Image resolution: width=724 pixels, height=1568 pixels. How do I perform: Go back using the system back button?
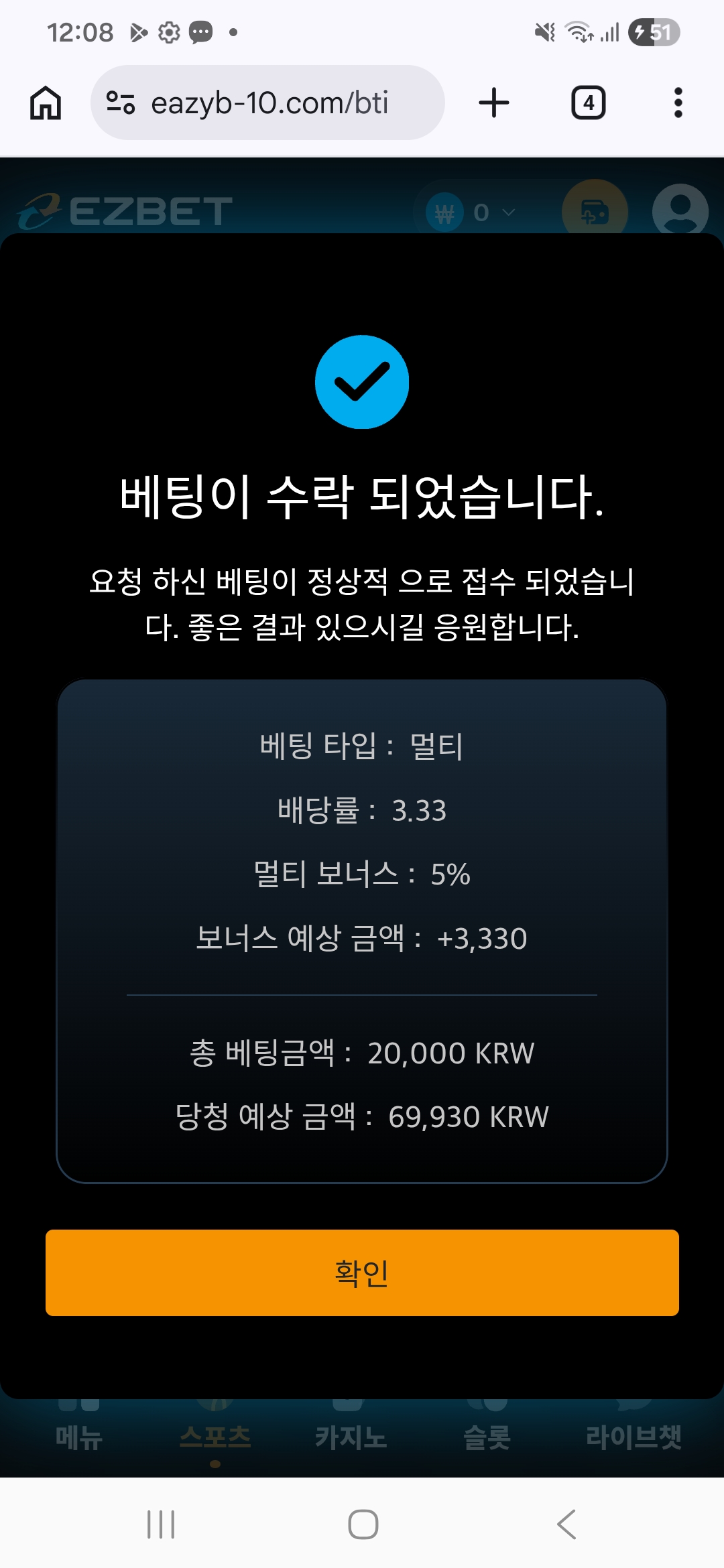[566, 1524]
